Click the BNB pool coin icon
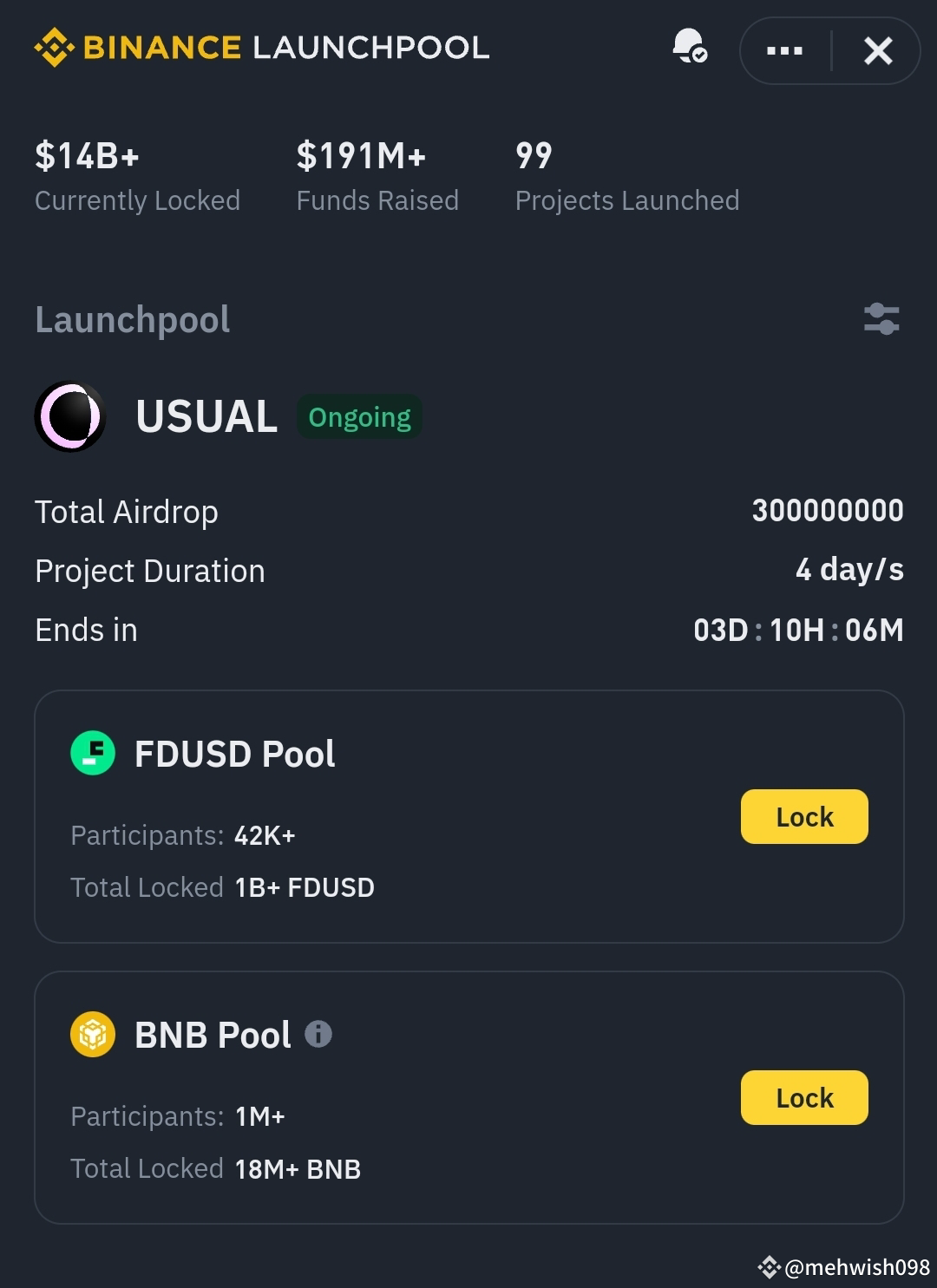Screen dimensions: 937x1288 pyautogui.click(x=91, y=1034)
